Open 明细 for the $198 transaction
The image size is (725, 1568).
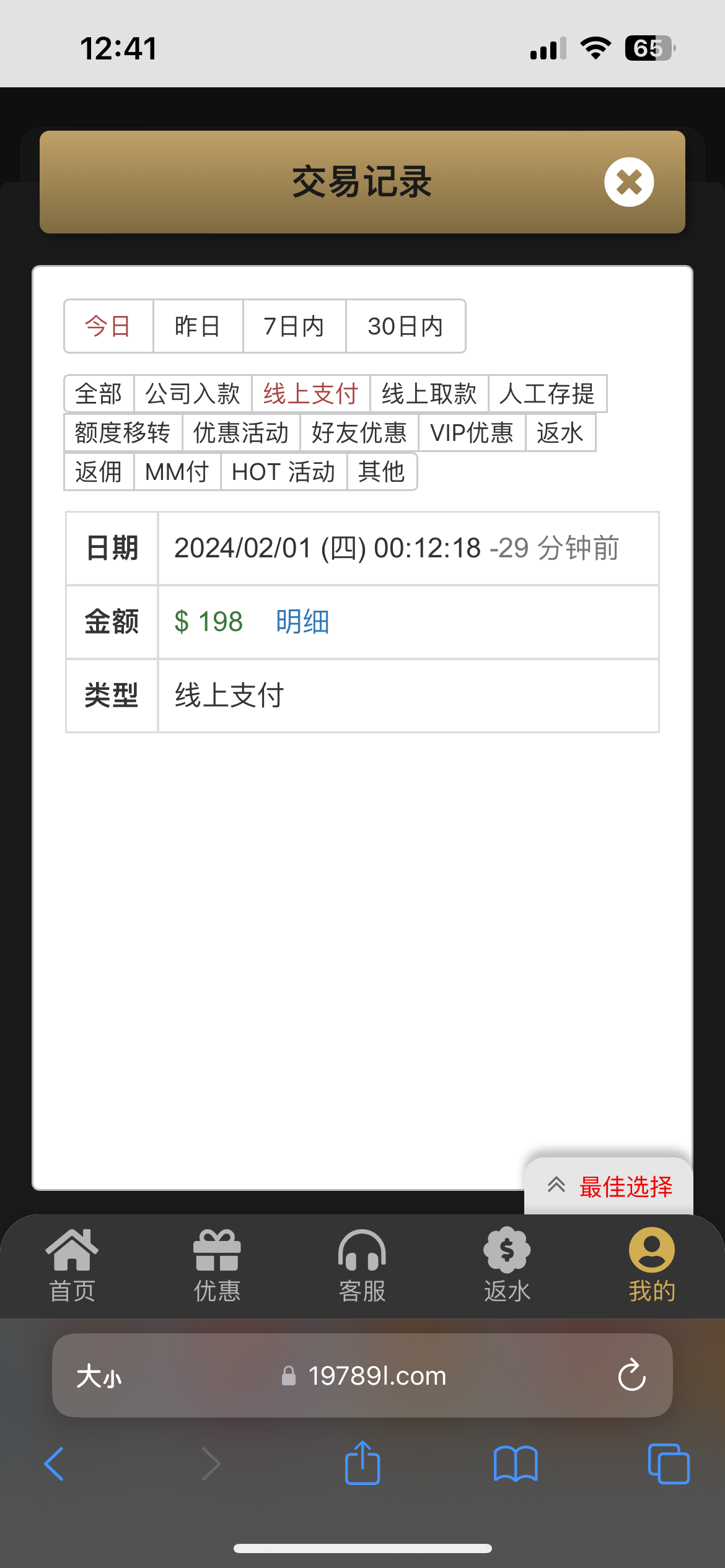click(x=302, y=622)
